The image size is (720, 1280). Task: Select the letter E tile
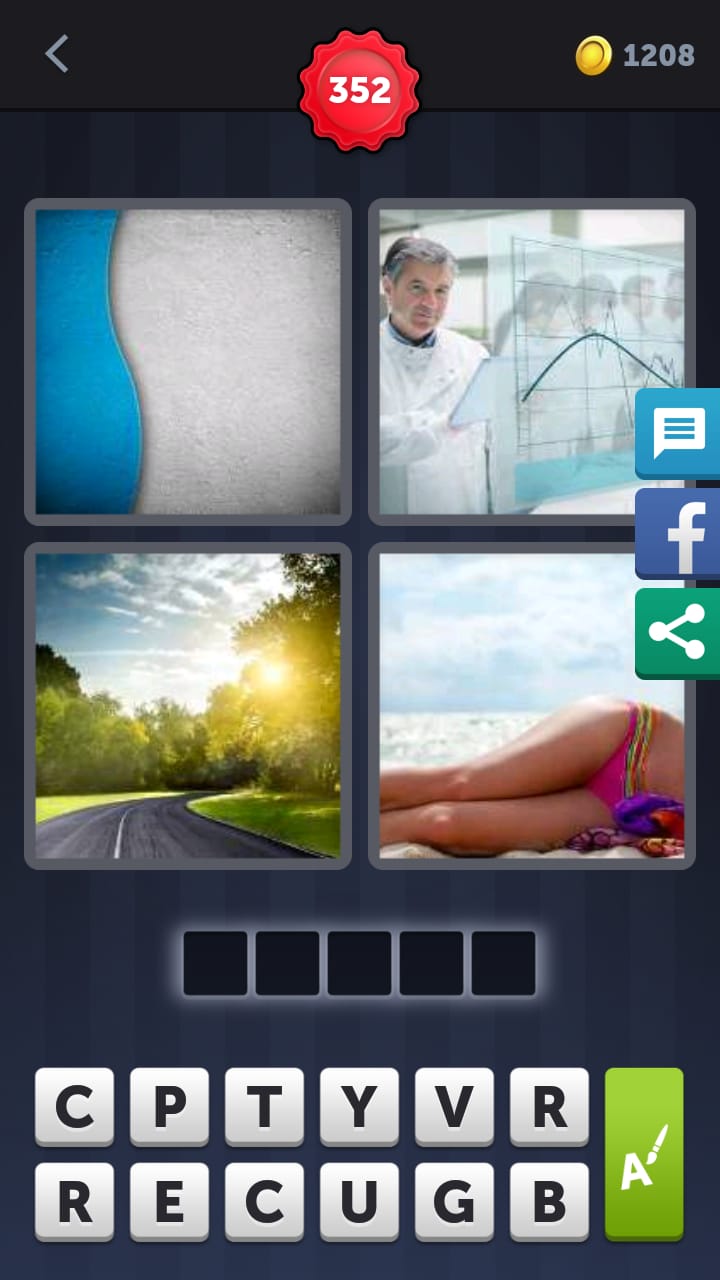pyautogui.click(x=169, y=1201)
